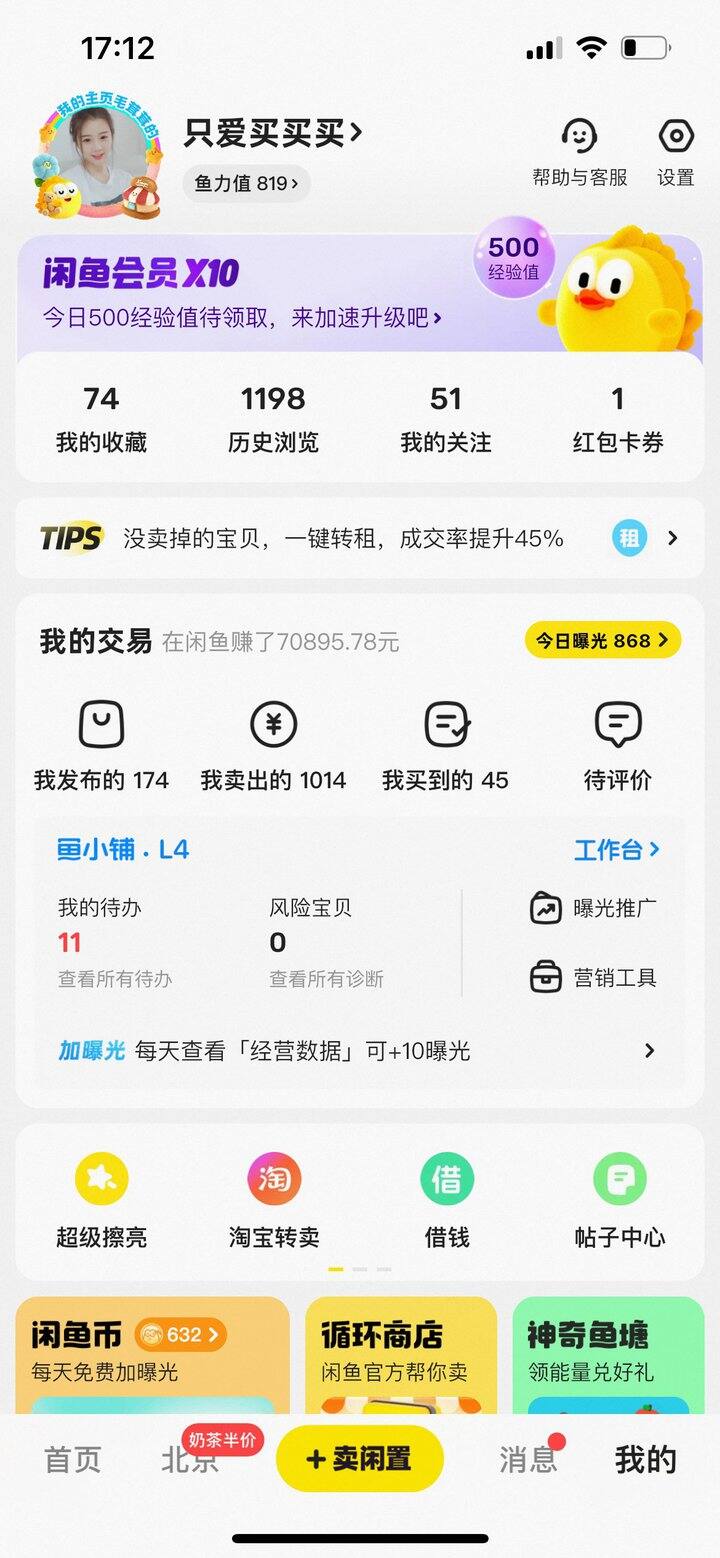
Task: Switch to the 消息 messages tab
Action: [x=528, y=1460]
